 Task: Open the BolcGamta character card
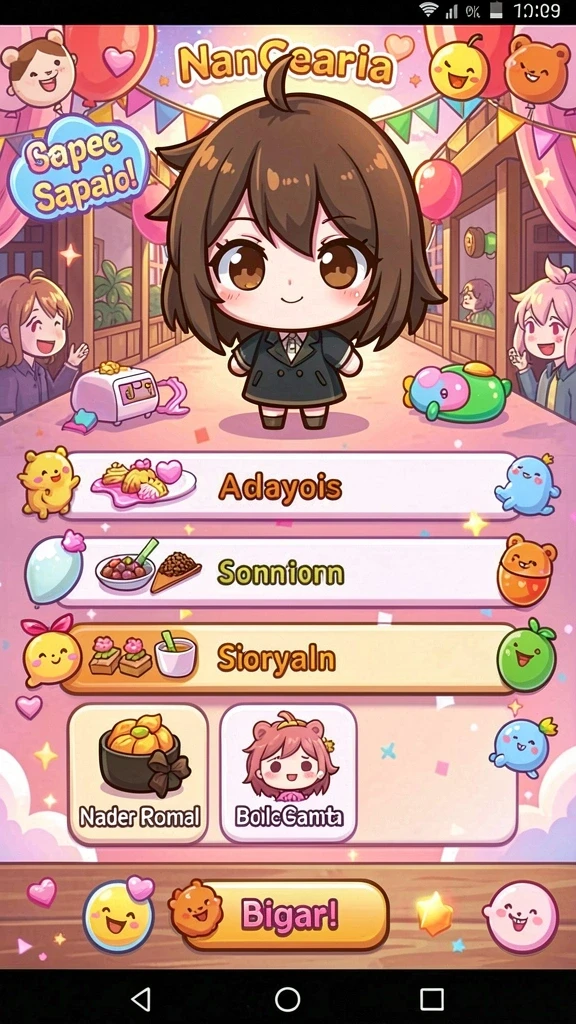coord(289,773)
